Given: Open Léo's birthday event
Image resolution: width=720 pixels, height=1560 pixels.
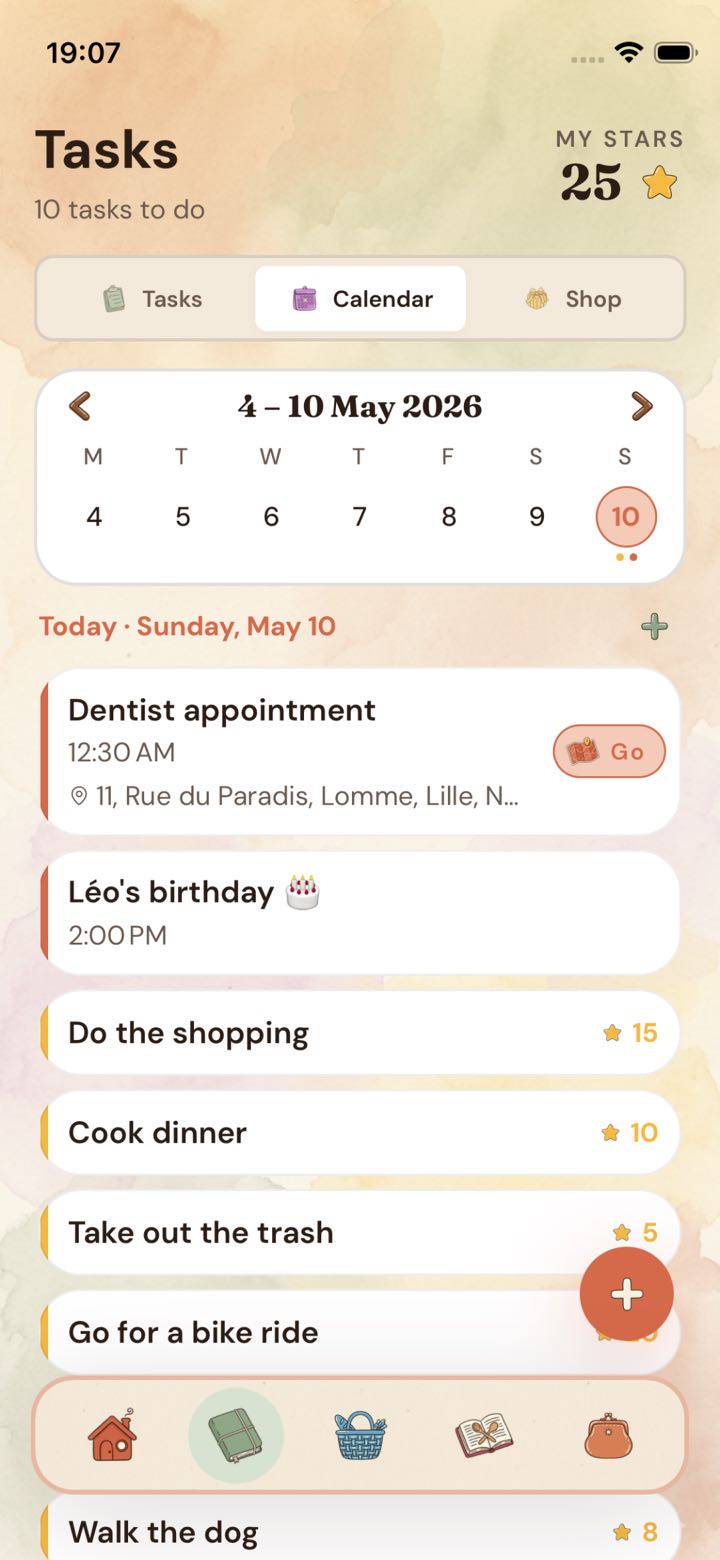Looking at the screenshot, I should pos(360,913).
